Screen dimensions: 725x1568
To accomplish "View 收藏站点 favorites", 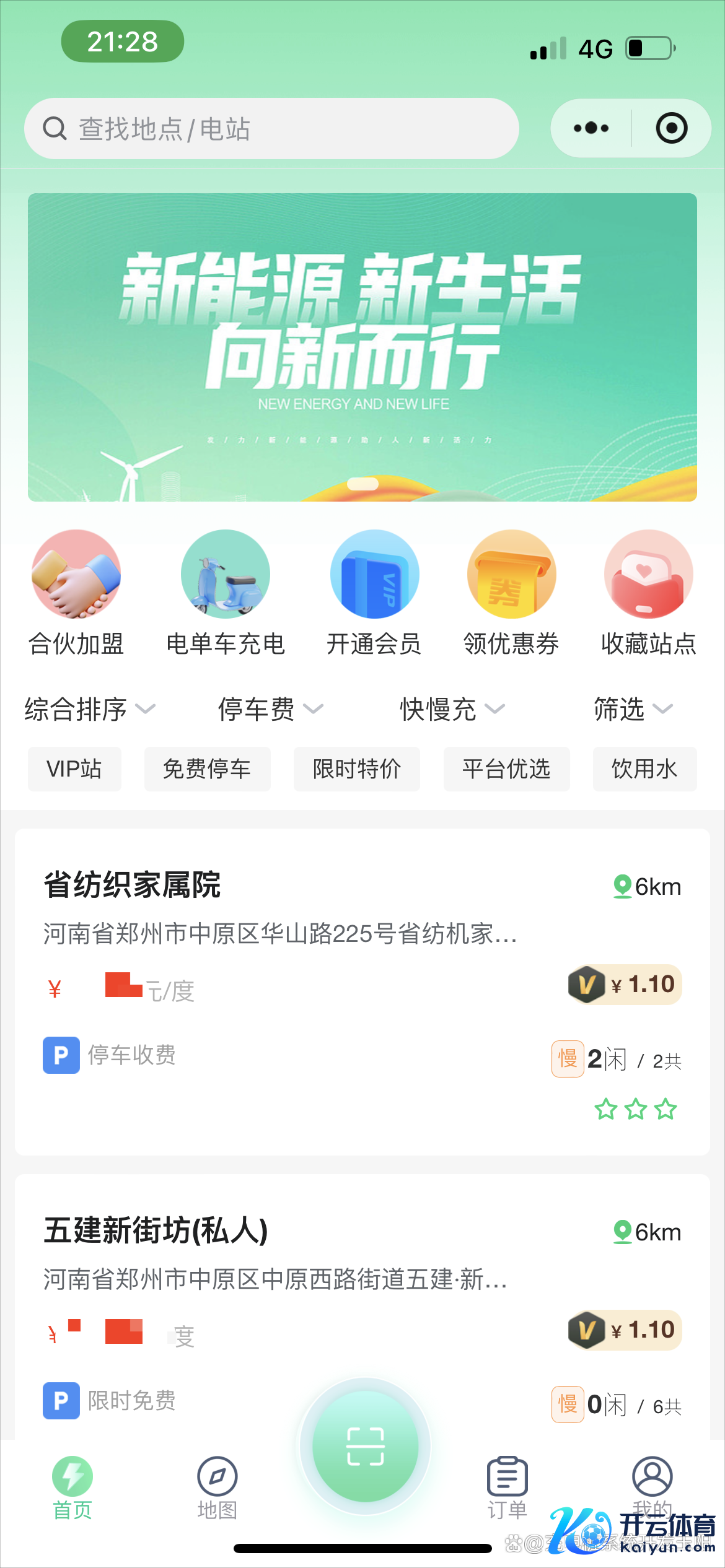I will click(649, 593).
